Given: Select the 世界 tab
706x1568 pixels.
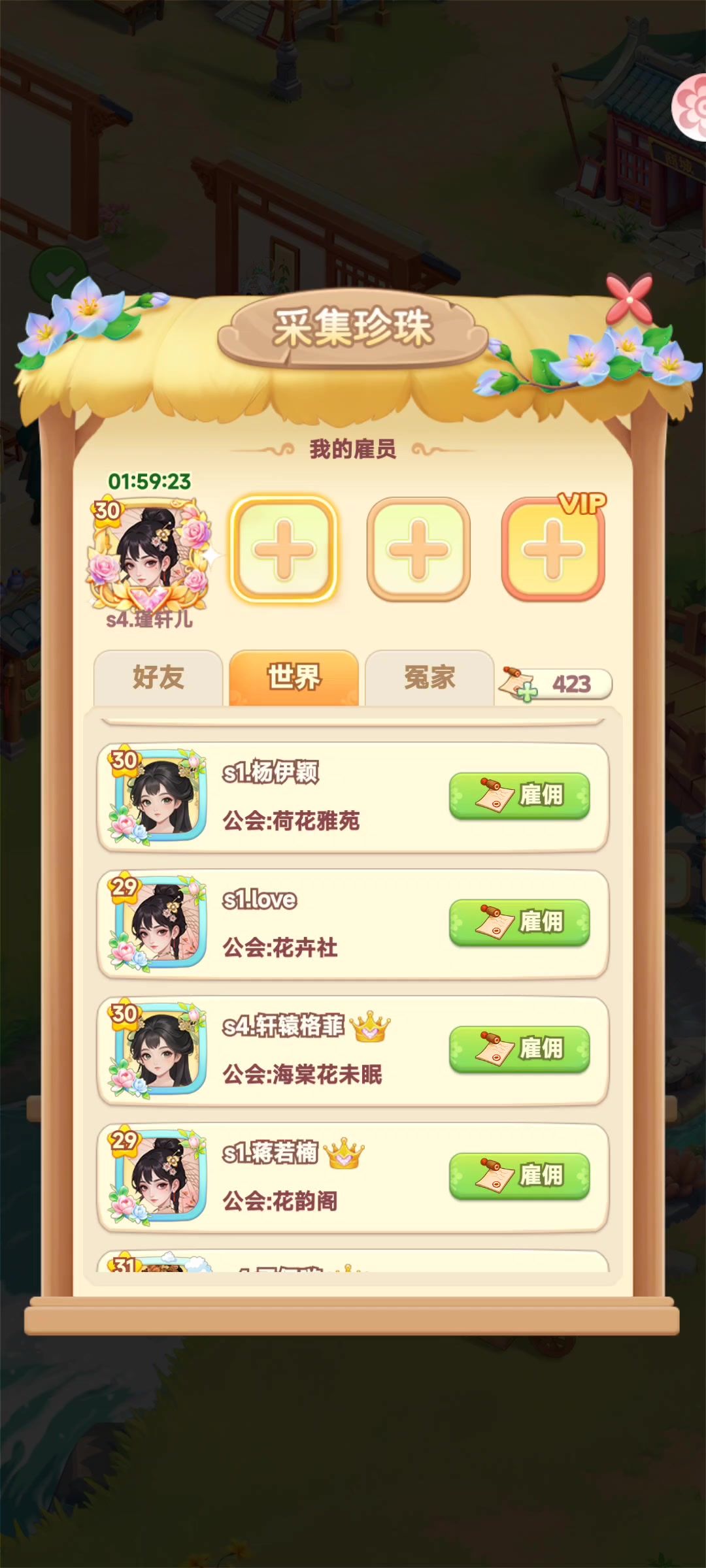Looking at the screenshot, I should pos(294,678).
